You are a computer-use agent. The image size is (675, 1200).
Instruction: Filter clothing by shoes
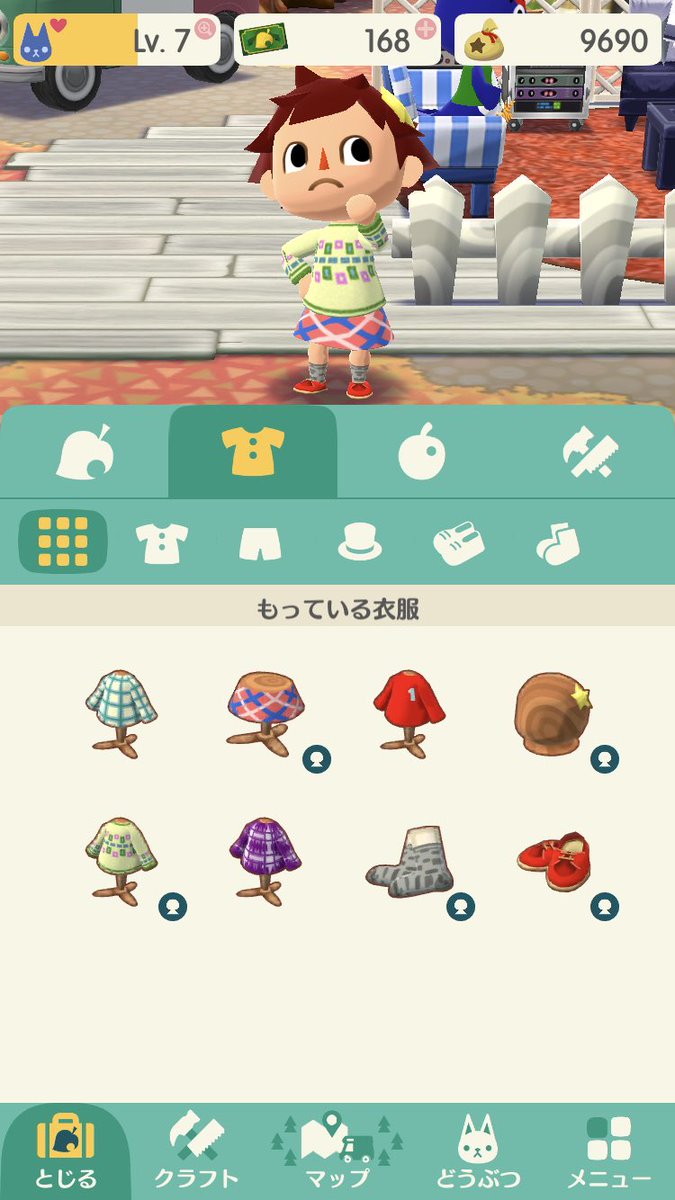pos(459,542)
